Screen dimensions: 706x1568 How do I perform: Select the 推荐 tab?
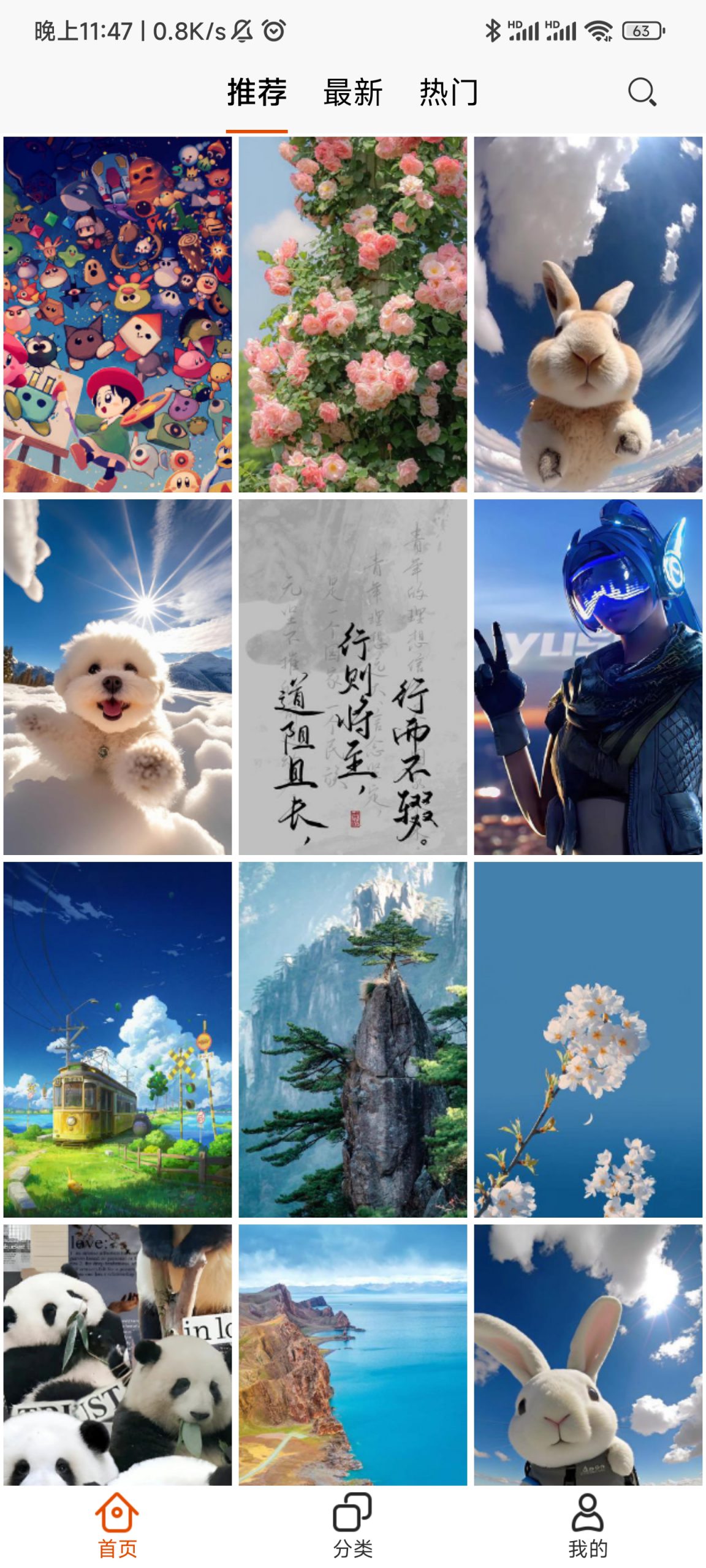pos(257,92)
